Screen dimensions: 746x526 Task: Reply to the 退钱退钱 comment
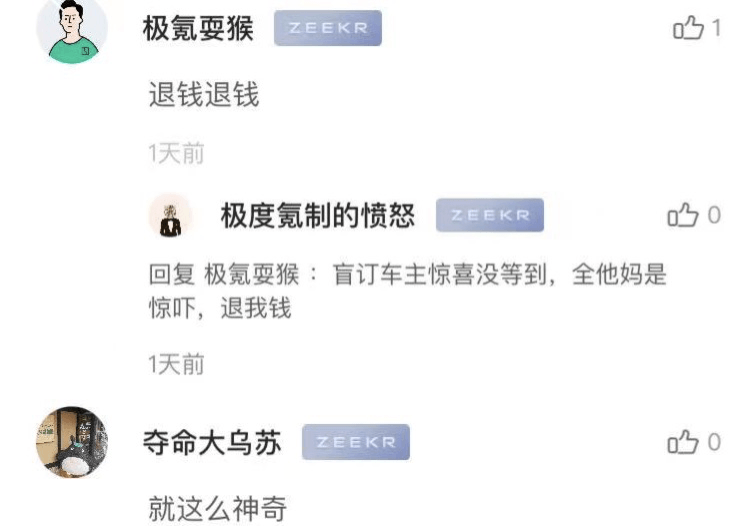click(x=204, y=95)
